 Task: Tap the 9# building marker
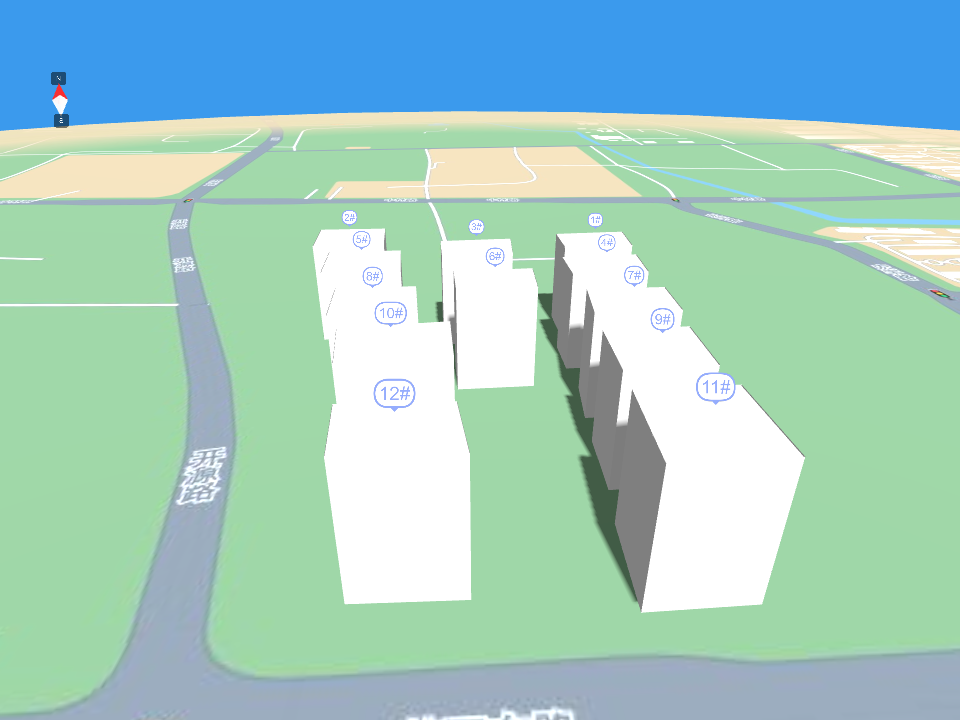pyautogui.click(x=662, y=319)
